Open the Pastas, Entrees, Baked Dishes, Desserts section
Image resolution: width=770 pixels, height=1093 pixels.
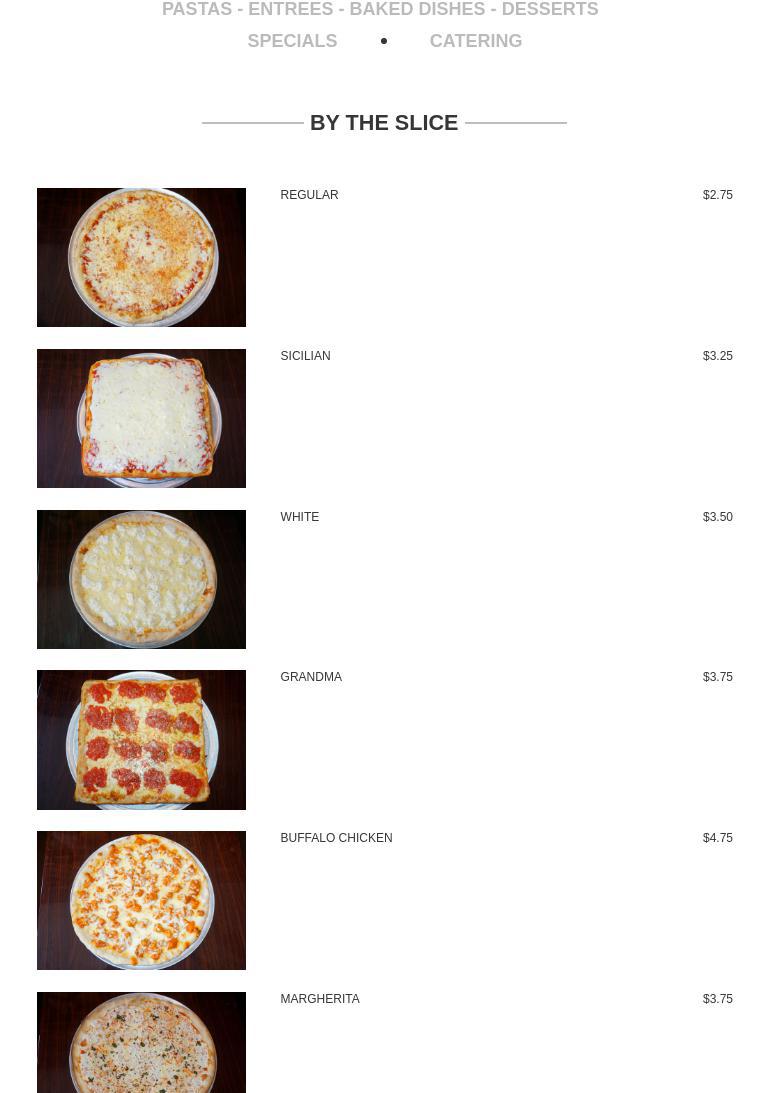click(380, 10)
